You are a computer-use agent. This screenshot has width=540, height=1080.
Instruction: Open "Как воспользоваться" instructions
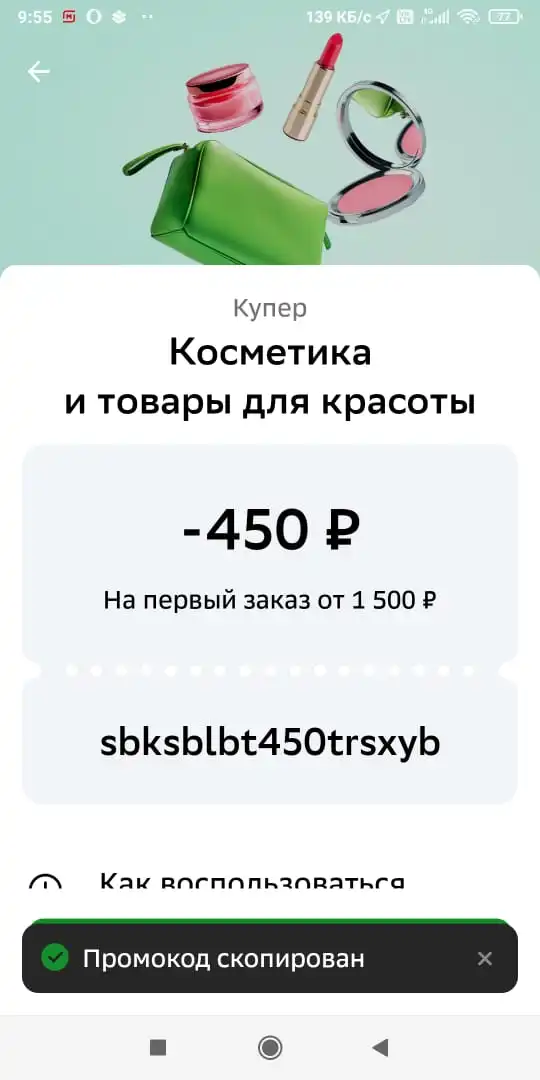pyautogui.click(x=251, y=880)
